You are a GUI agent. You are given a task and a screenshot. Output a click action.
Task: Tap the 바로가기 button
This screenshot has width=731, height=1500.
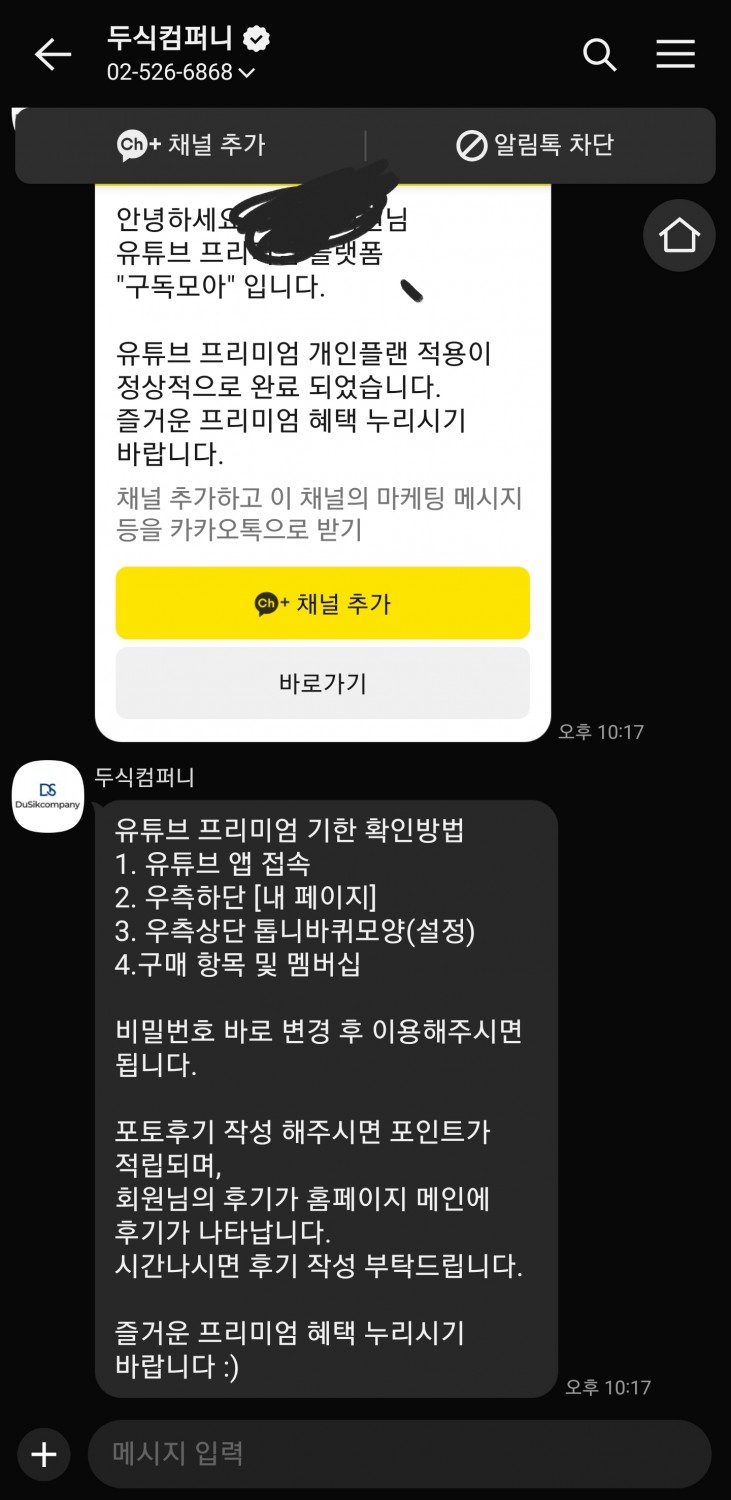pos(322,683)
